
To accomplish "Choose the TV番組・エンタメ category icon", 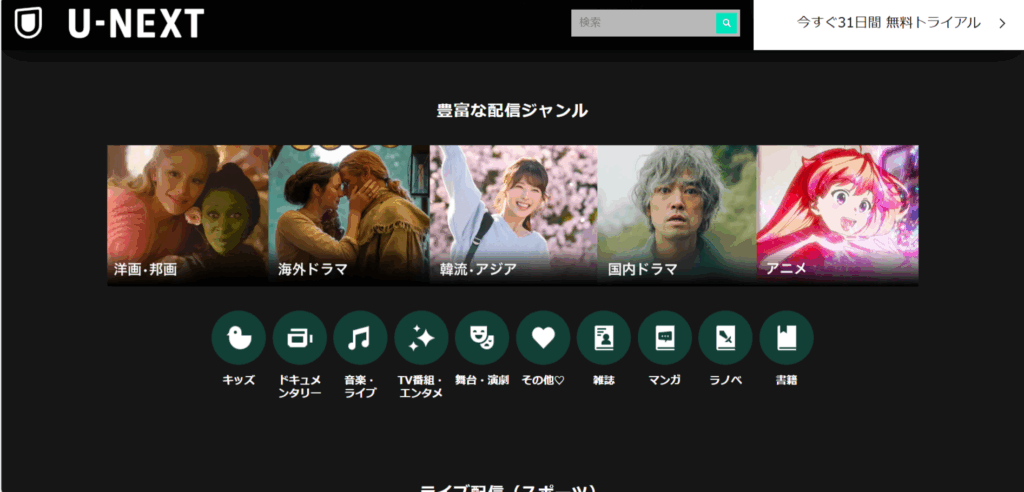I will 421,338.
